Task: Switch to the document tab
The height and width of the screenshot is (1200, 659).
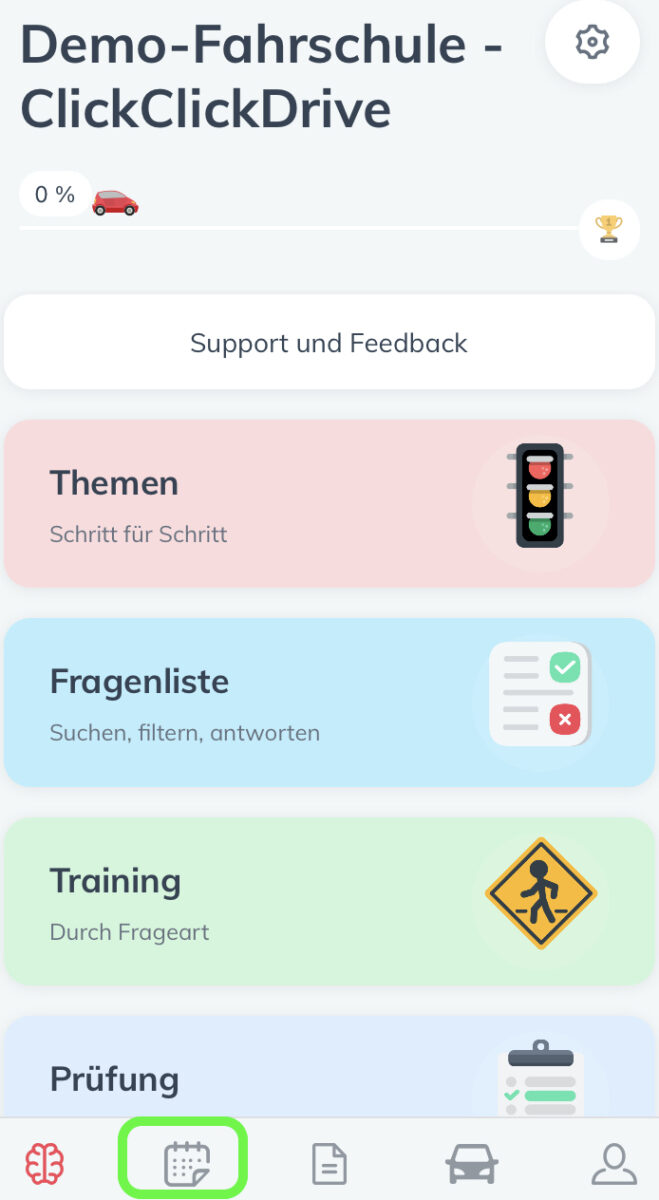Action: 328,1164
